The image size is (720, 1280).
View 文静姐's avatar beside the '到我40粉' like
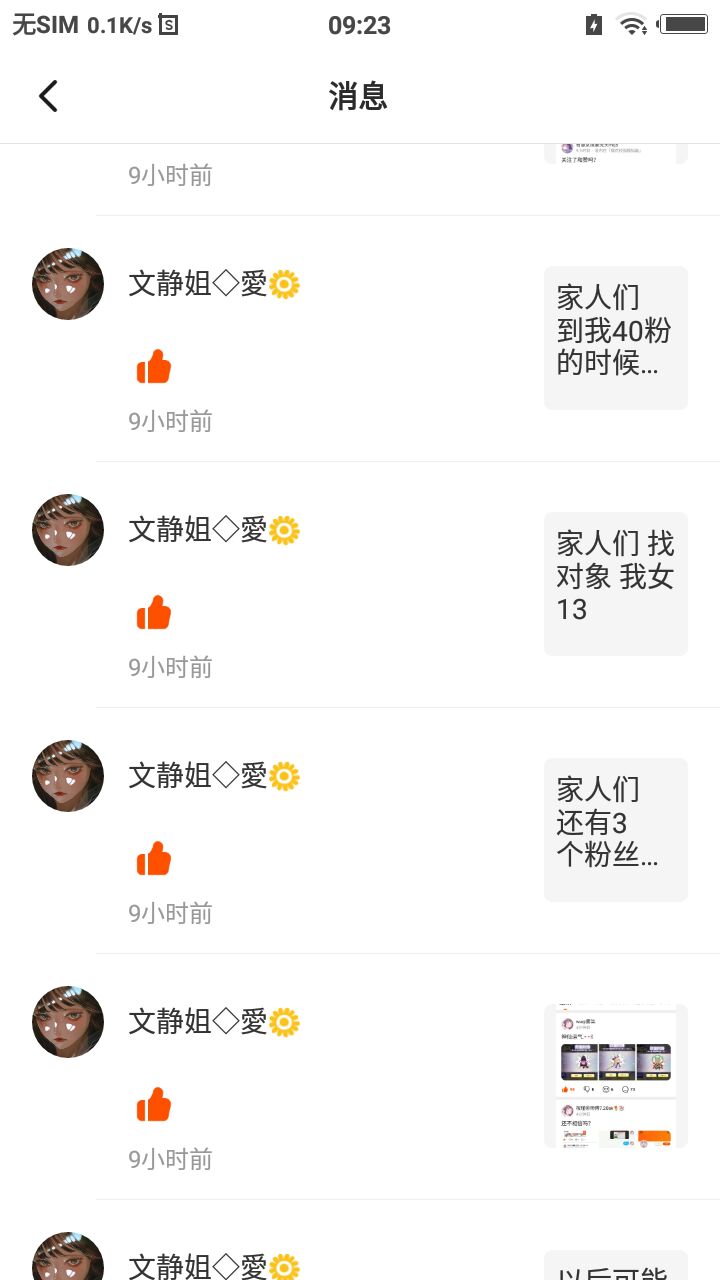[x=68, y=284]
